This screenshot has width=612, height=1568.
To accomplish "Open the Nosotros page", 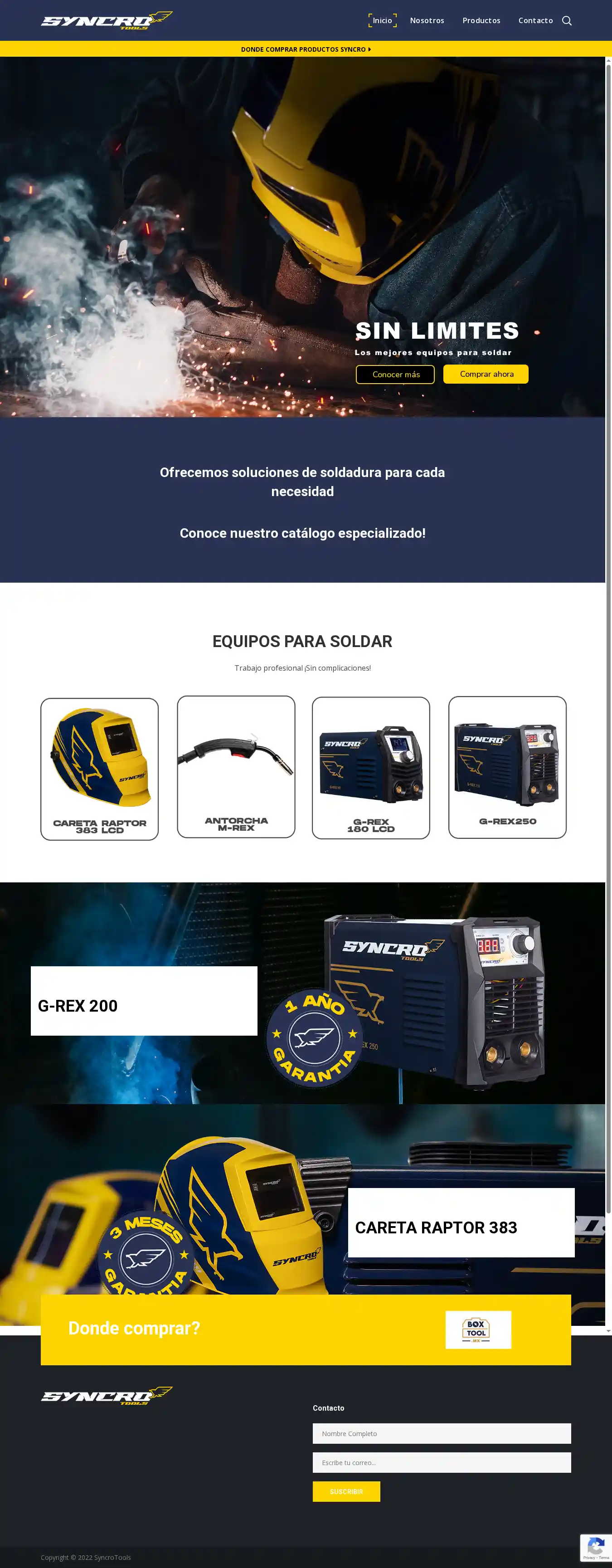I will (x=427, y=21).
